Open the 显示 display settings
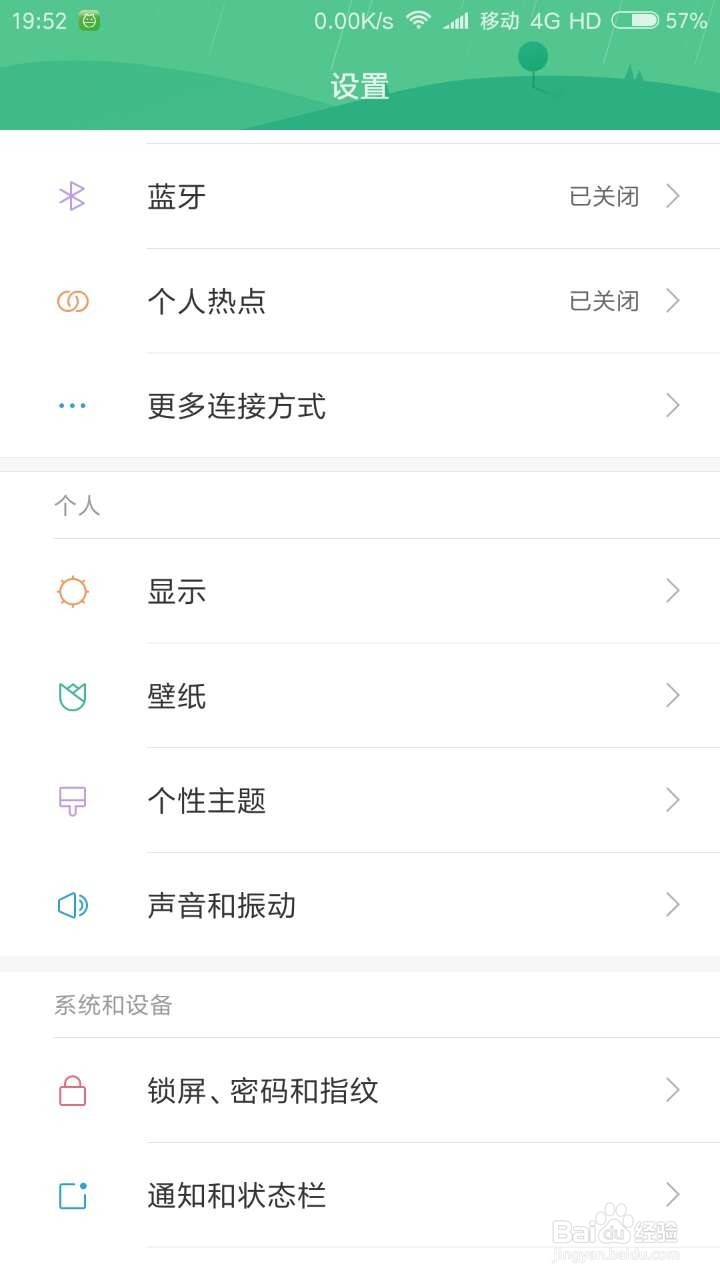The width and height of the screenshot is (720, 1280). click(x=360, y=591)
